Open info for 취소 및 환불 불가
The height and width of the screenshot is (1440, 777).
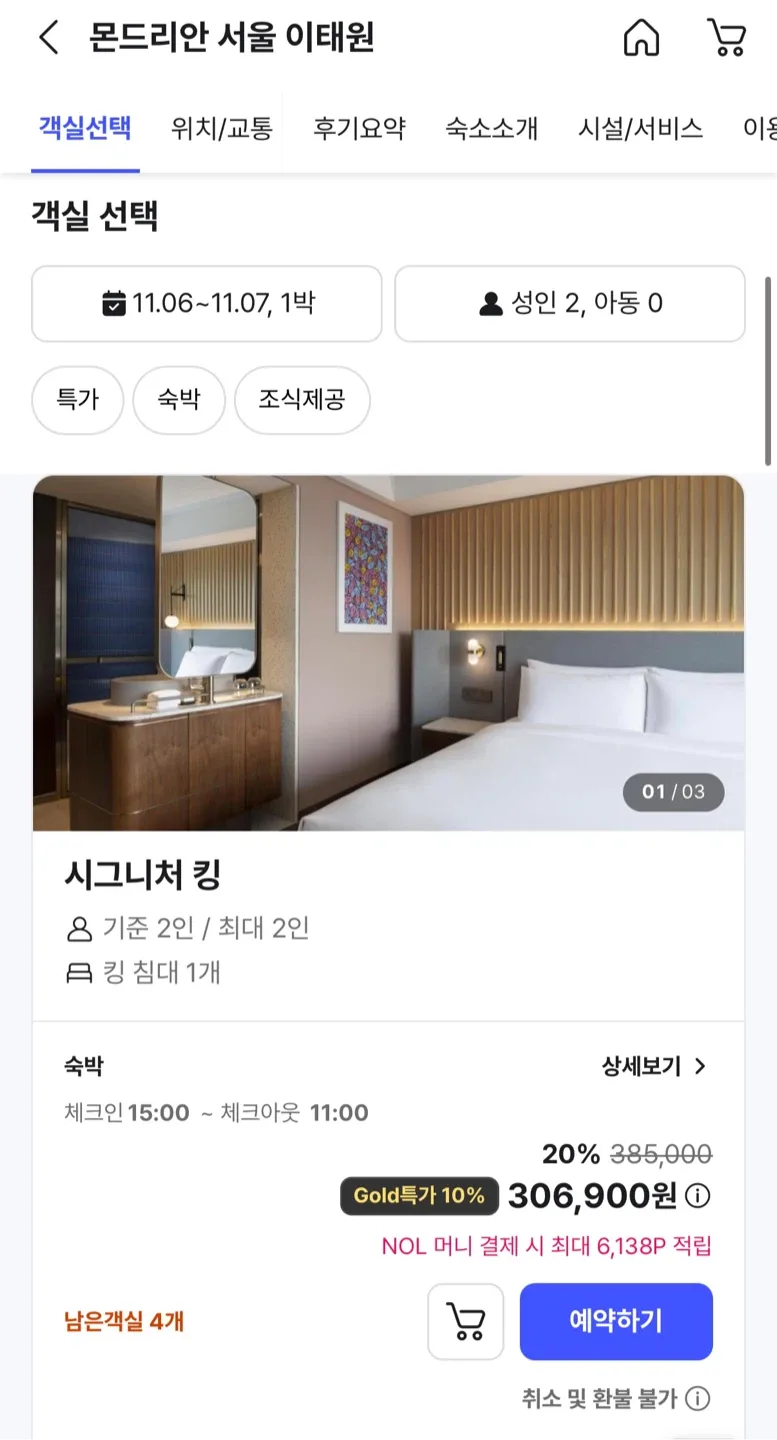point(698,1398)
